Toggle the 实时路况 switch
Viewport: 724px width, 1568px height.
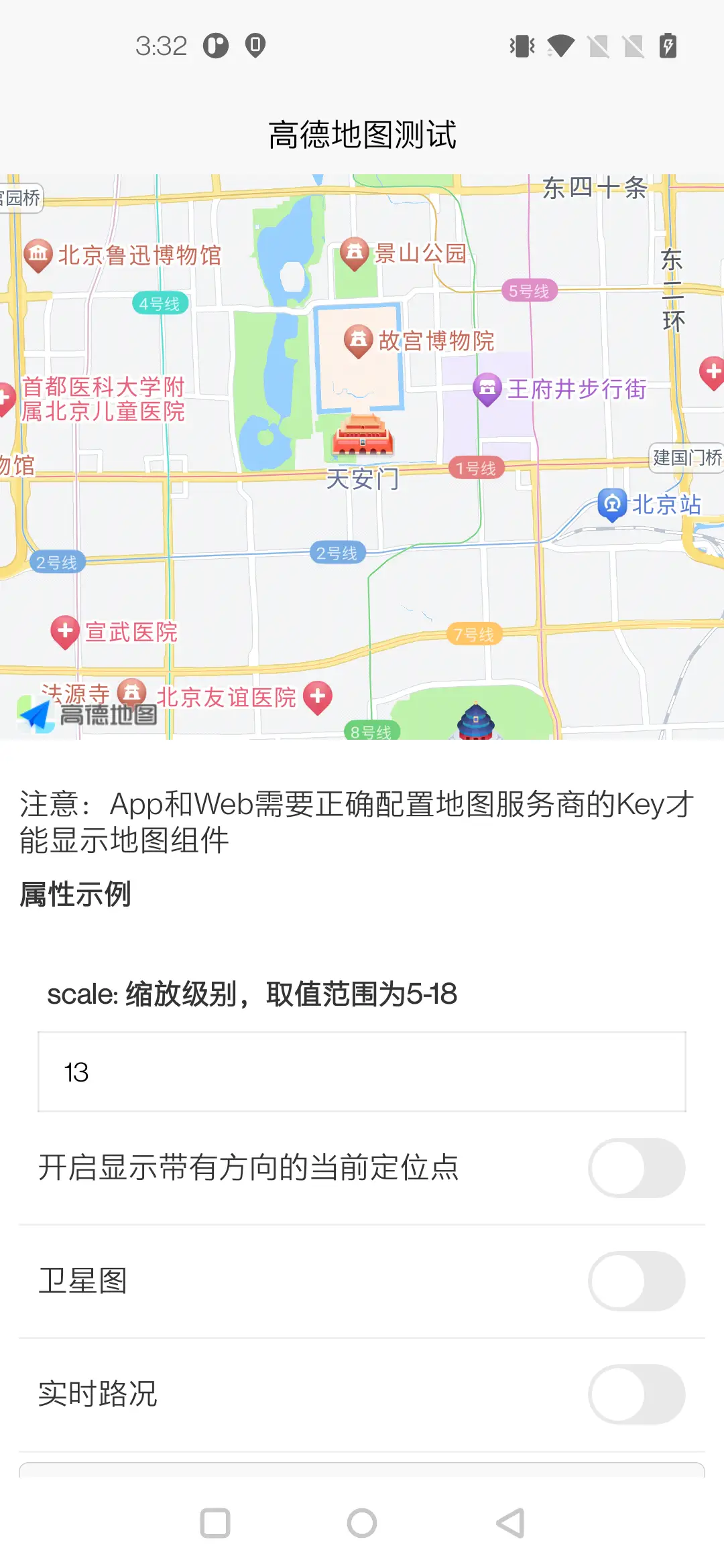636,1394
